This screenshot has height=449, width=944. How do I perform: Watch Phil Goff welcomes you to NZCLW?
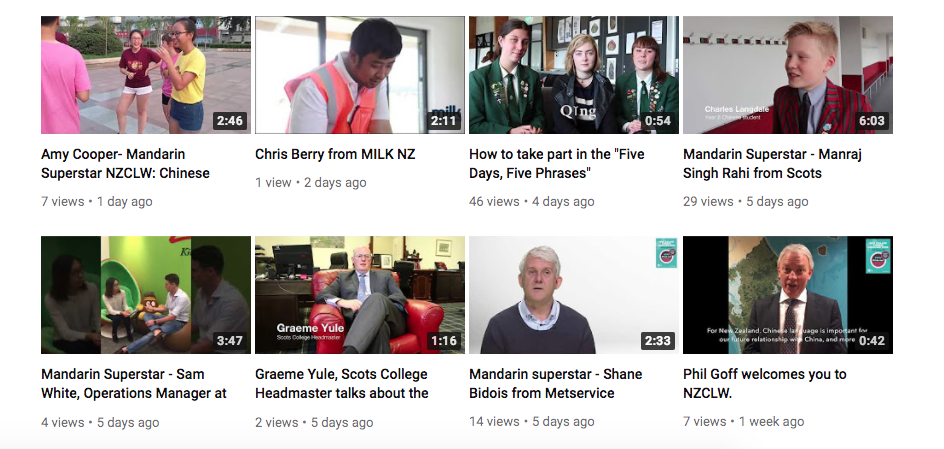pos(787,295)
